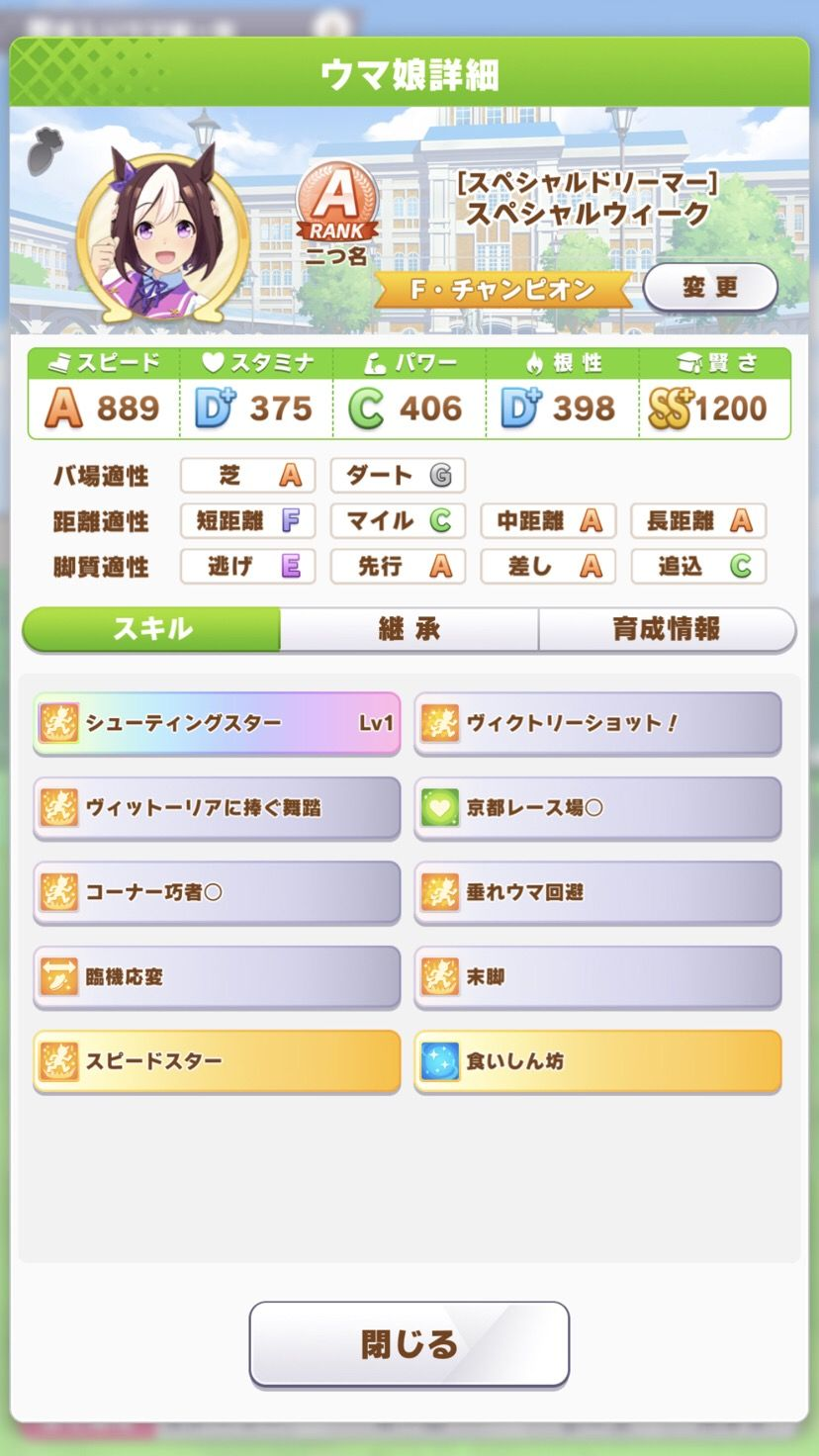View the 末脚 skill details
819x1456 pixels.
point(597,977)
